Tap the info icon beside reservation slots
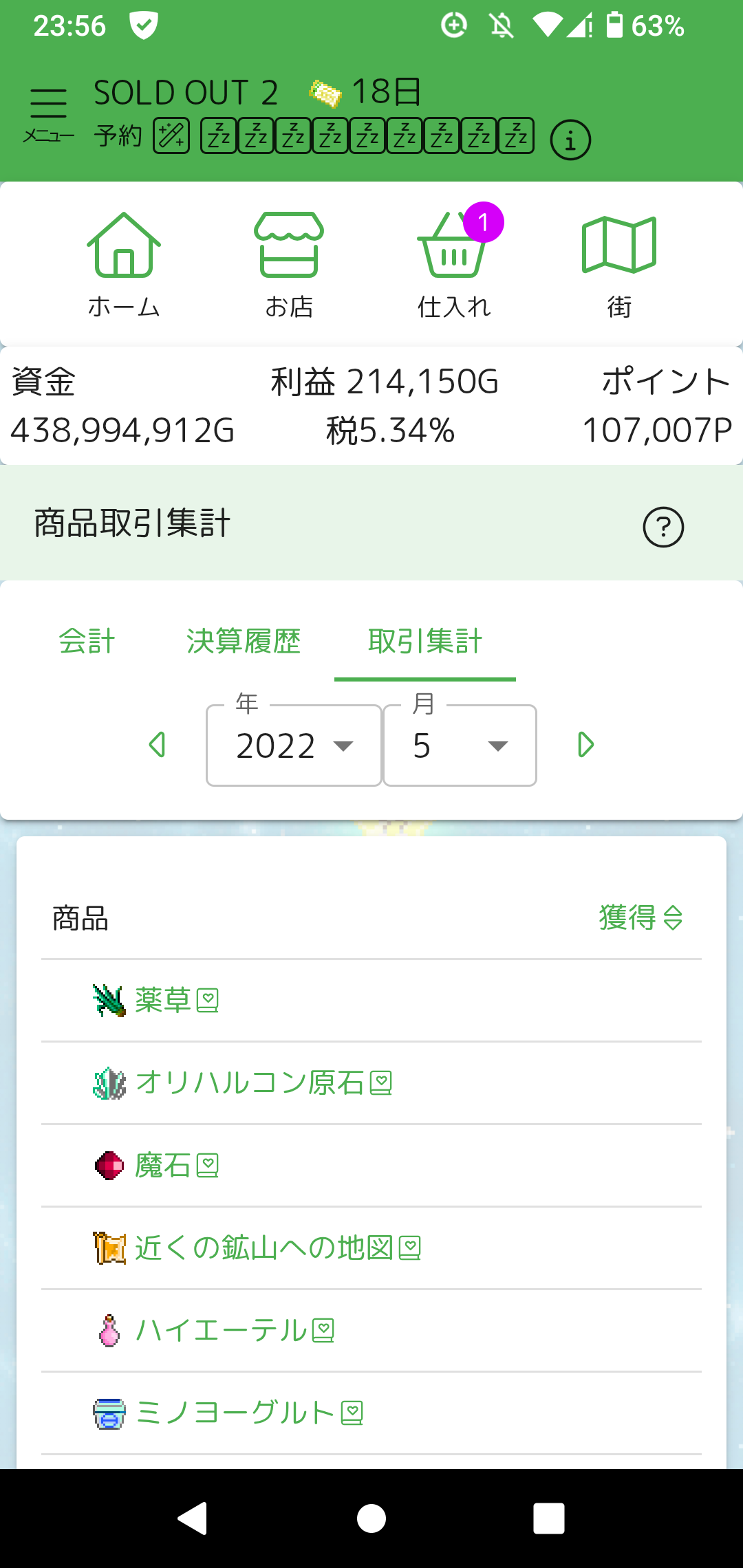Viewport: 743px width, 1568px height. (x=570, y=140)
